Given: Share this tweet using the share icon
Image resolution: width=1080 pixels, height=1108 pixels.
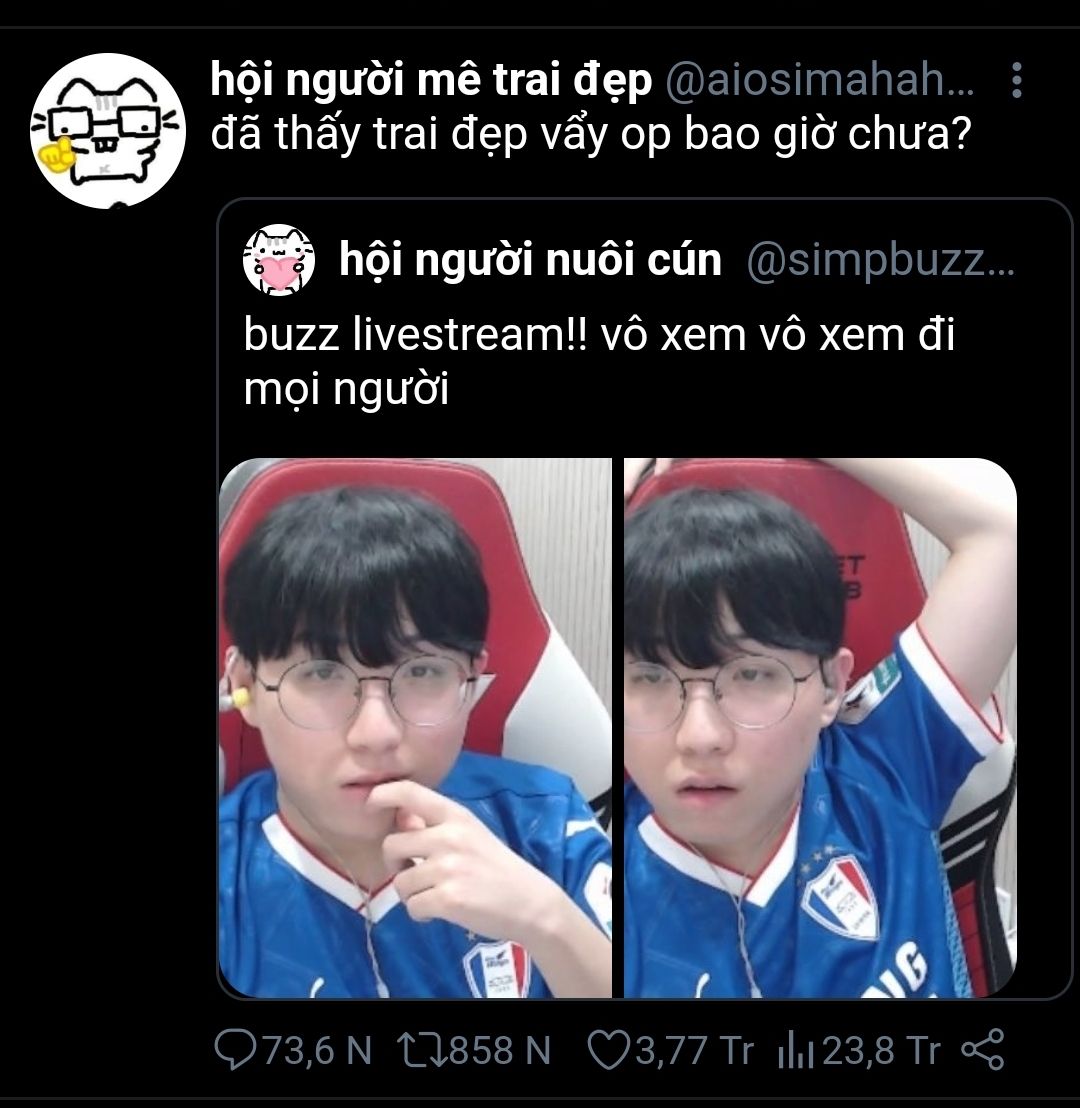Looking at the screenshot, I should (981, 1050).
